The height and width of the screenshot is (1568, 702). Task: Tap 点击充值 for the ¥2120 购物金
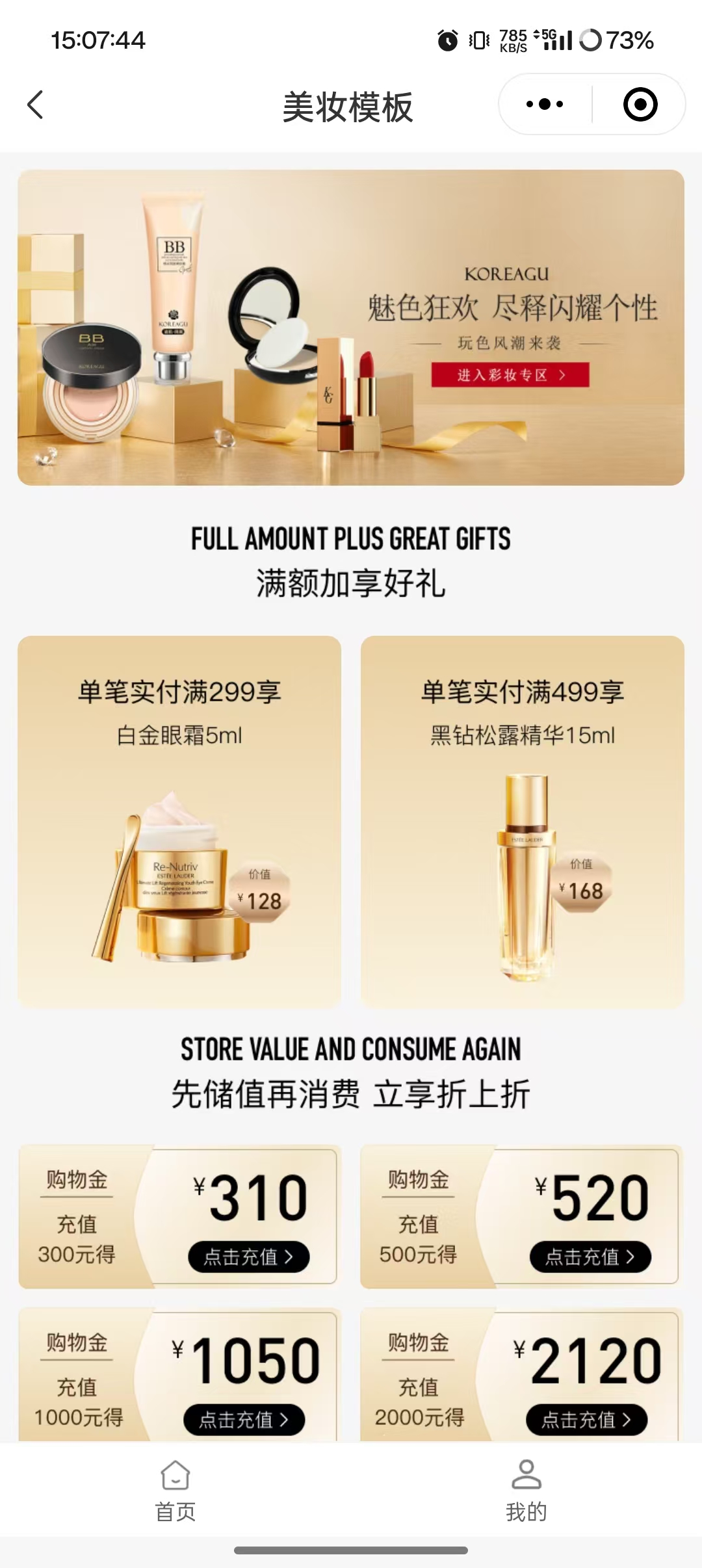586,1419
